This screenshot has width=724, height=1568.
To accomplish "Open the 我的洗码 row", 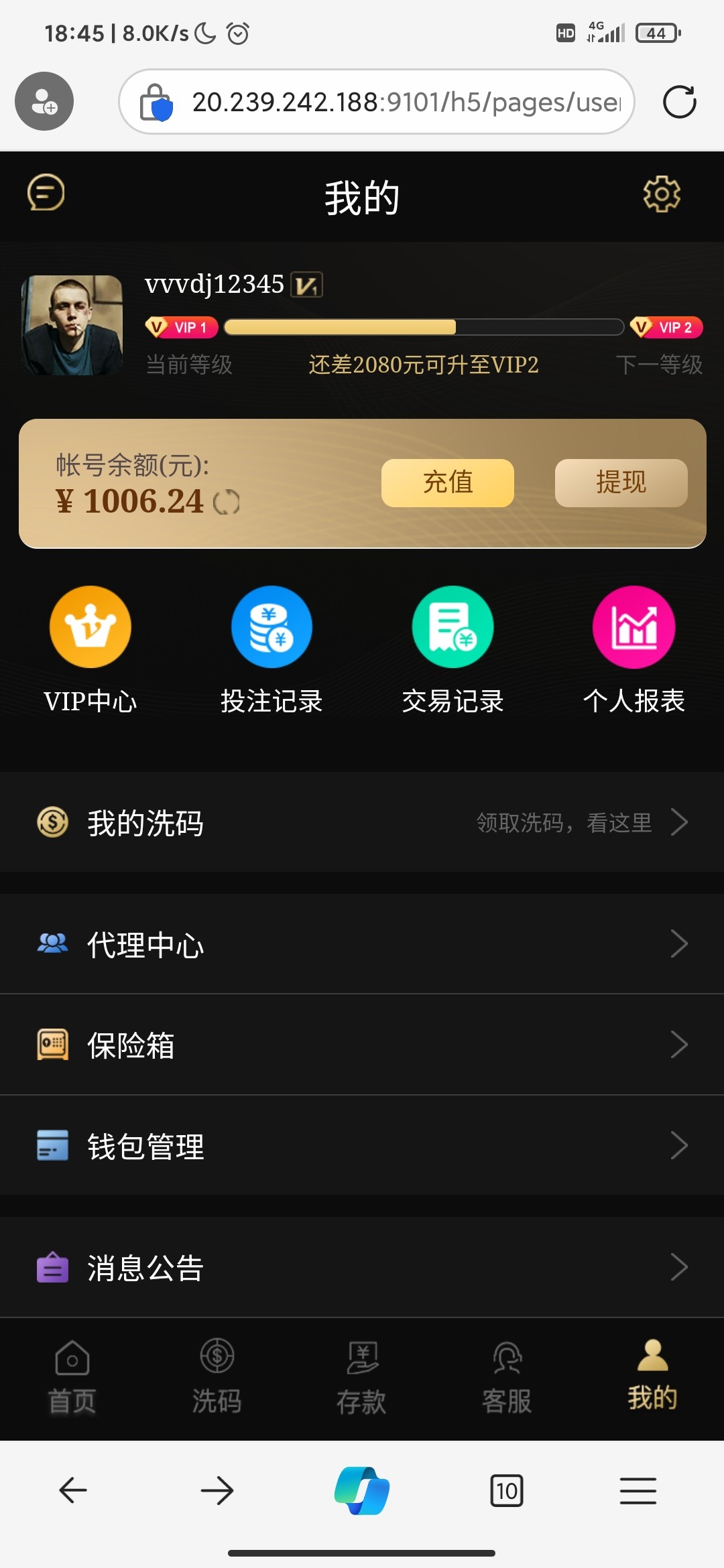I will 362,822.
